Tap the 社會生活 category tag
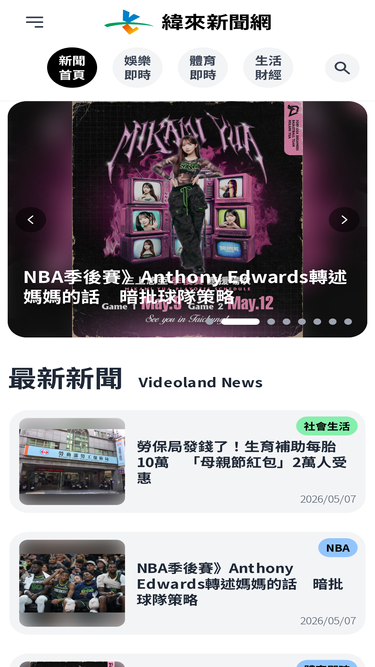 click(x=327, y=426)
